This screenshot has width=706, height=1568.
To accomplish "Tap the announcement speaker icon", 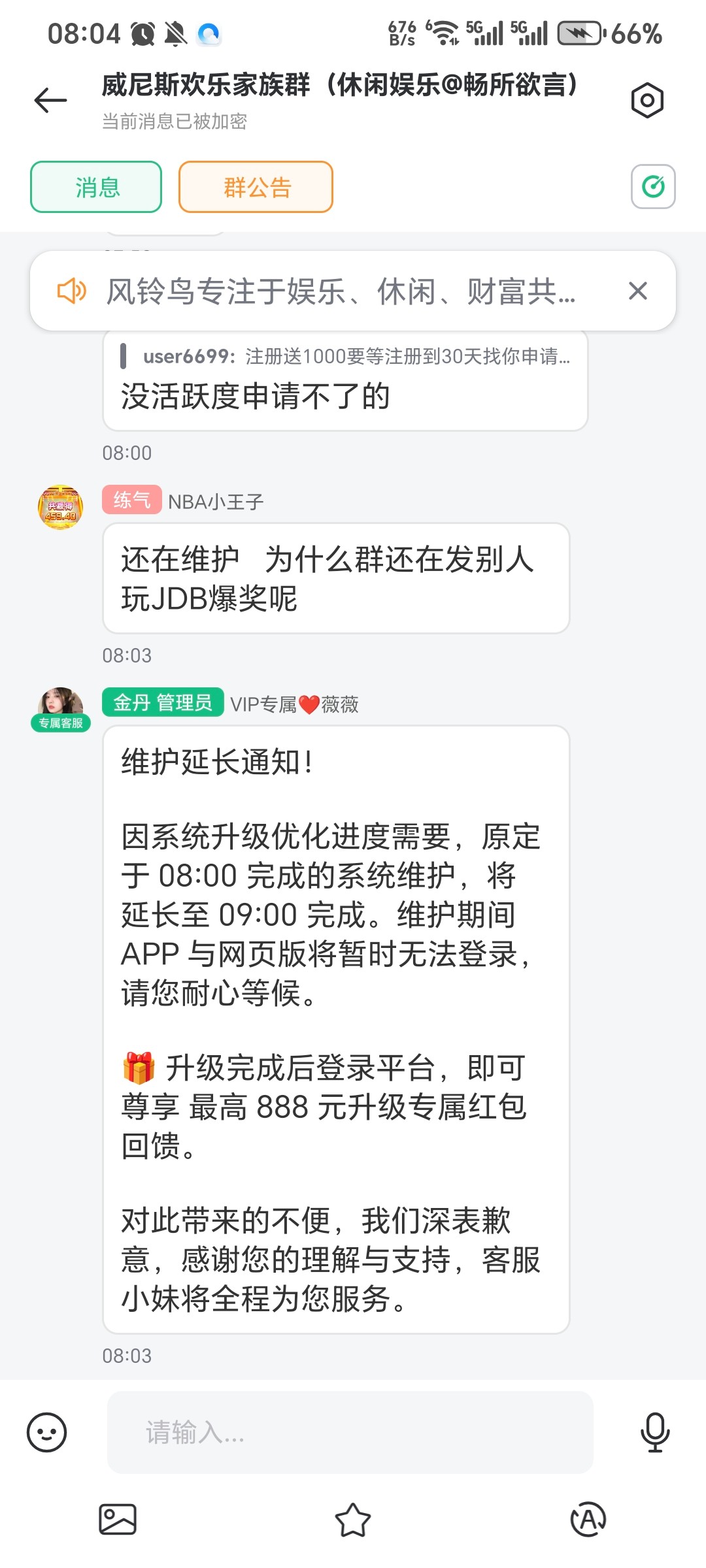I will tap(72, 291).
